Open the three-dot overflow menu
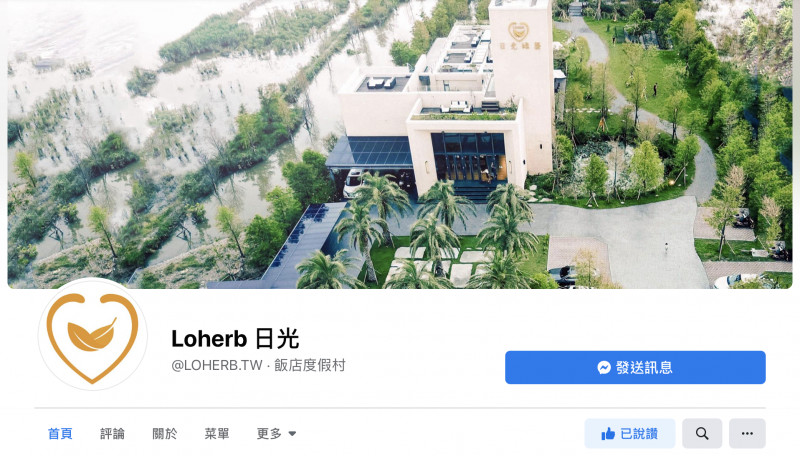The image size is (800, 456). 747,433
